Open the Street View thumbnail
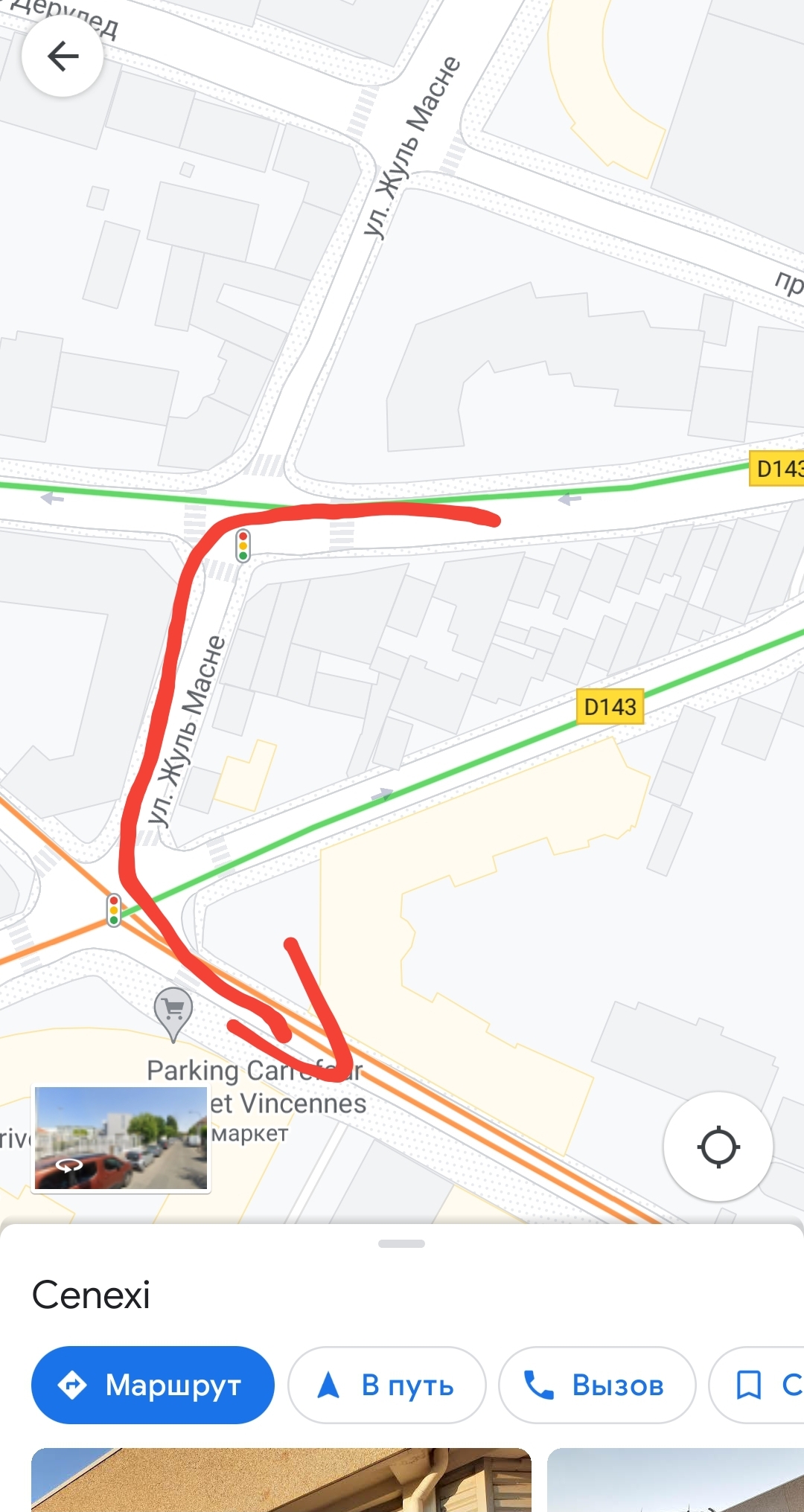This screenshot has height=1512, width=804. 121,1138
